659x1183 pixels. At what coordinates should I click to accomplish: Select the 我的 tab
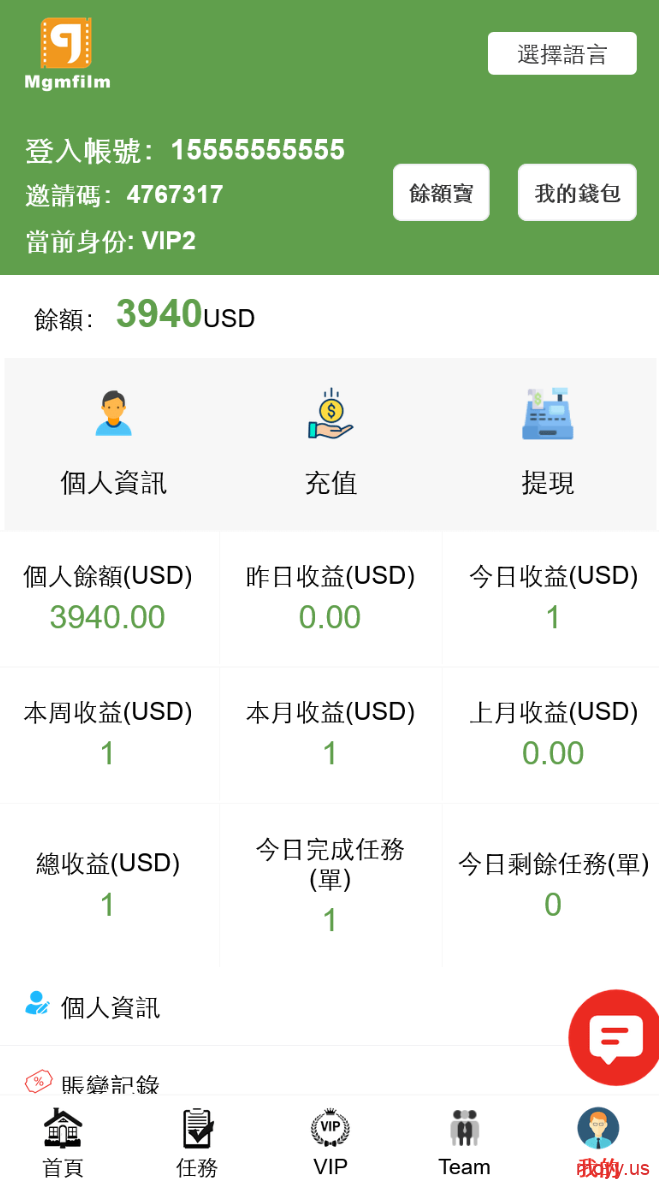(x=599, y=1142)
